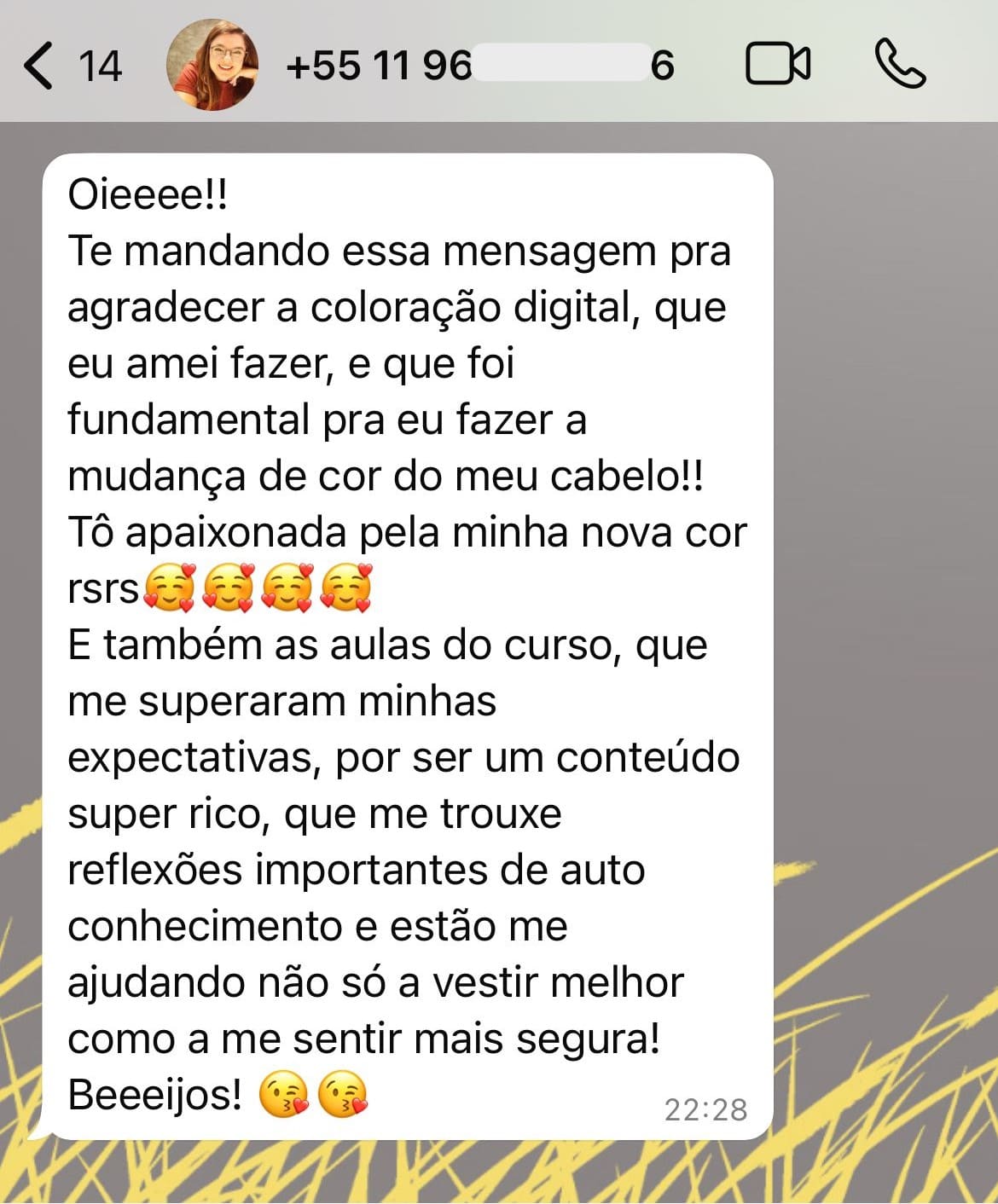
Task: Open the contact's profile photo
Action: (x=212, y=65)
